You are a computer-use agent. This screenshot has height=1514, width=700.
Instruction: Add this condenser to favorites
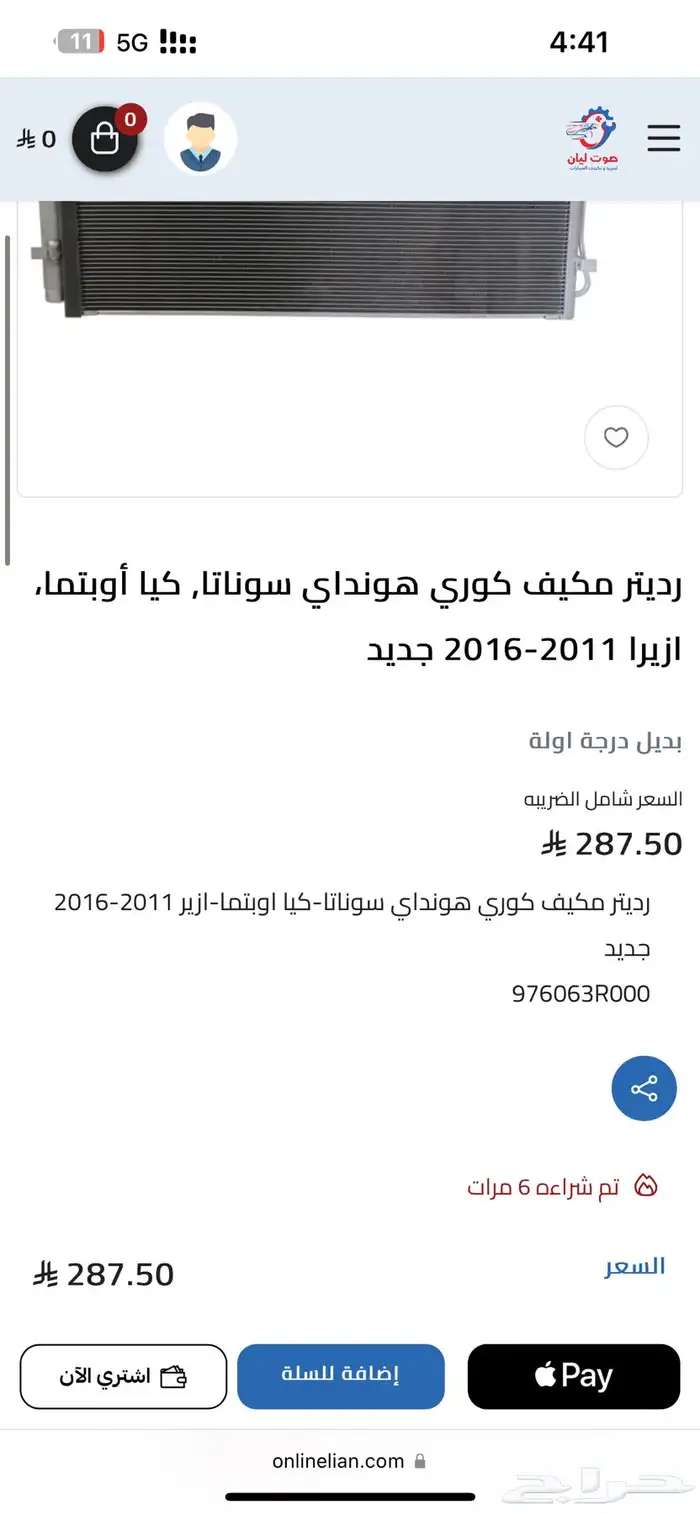pos(616,437)
